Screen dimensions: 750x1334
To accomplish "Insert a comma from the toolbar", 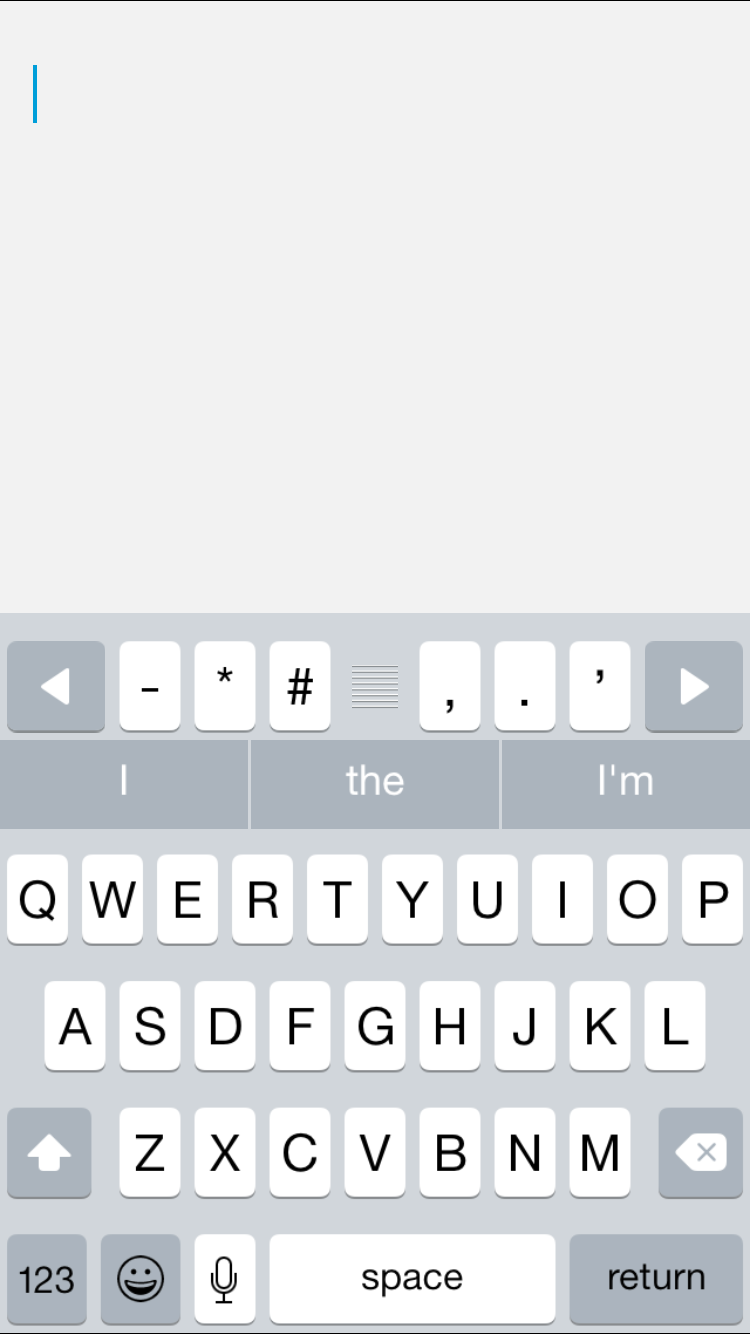I will (x=450, y=686).
